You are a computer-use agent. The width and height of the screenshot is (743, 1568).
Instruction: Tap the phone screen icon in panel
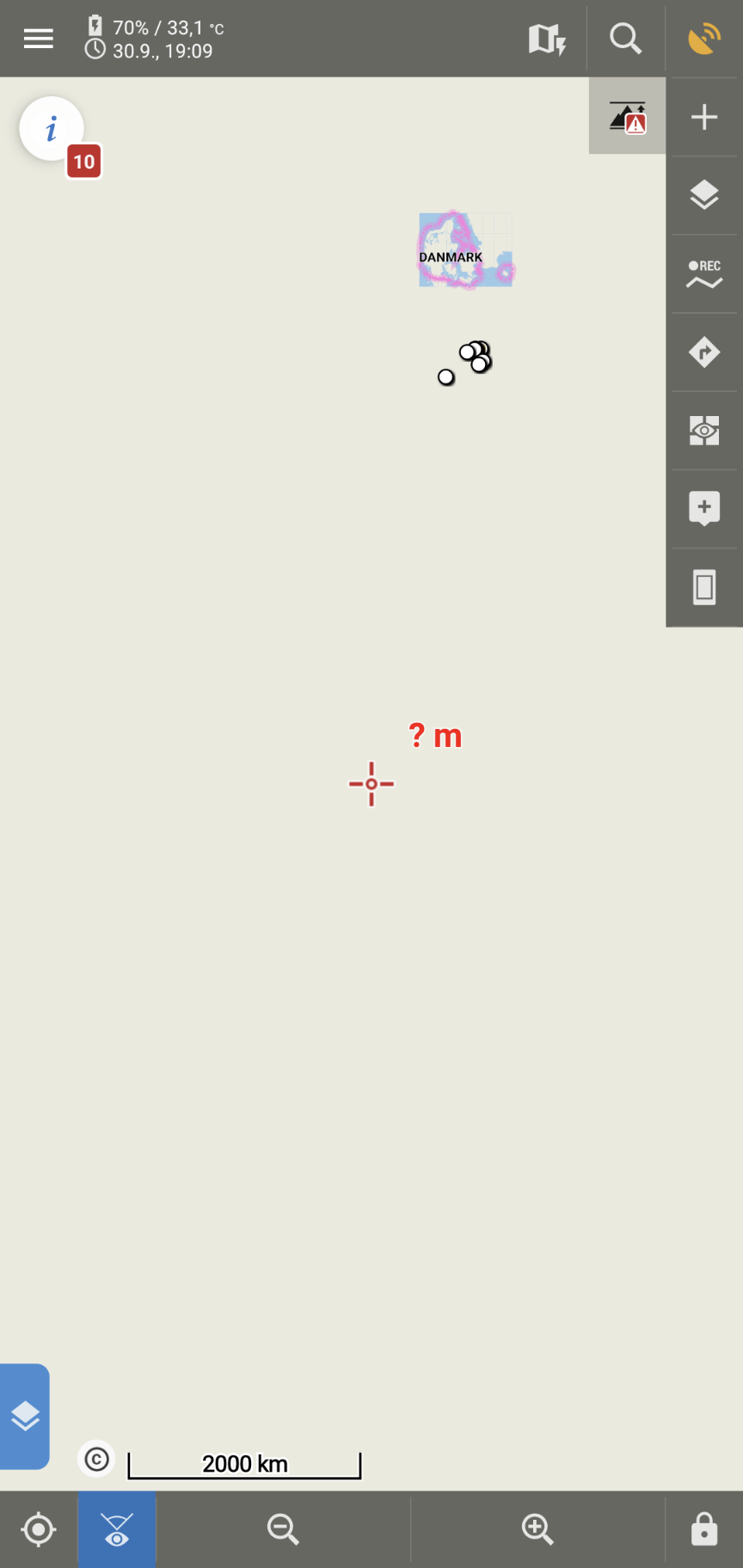pos(704,587)
